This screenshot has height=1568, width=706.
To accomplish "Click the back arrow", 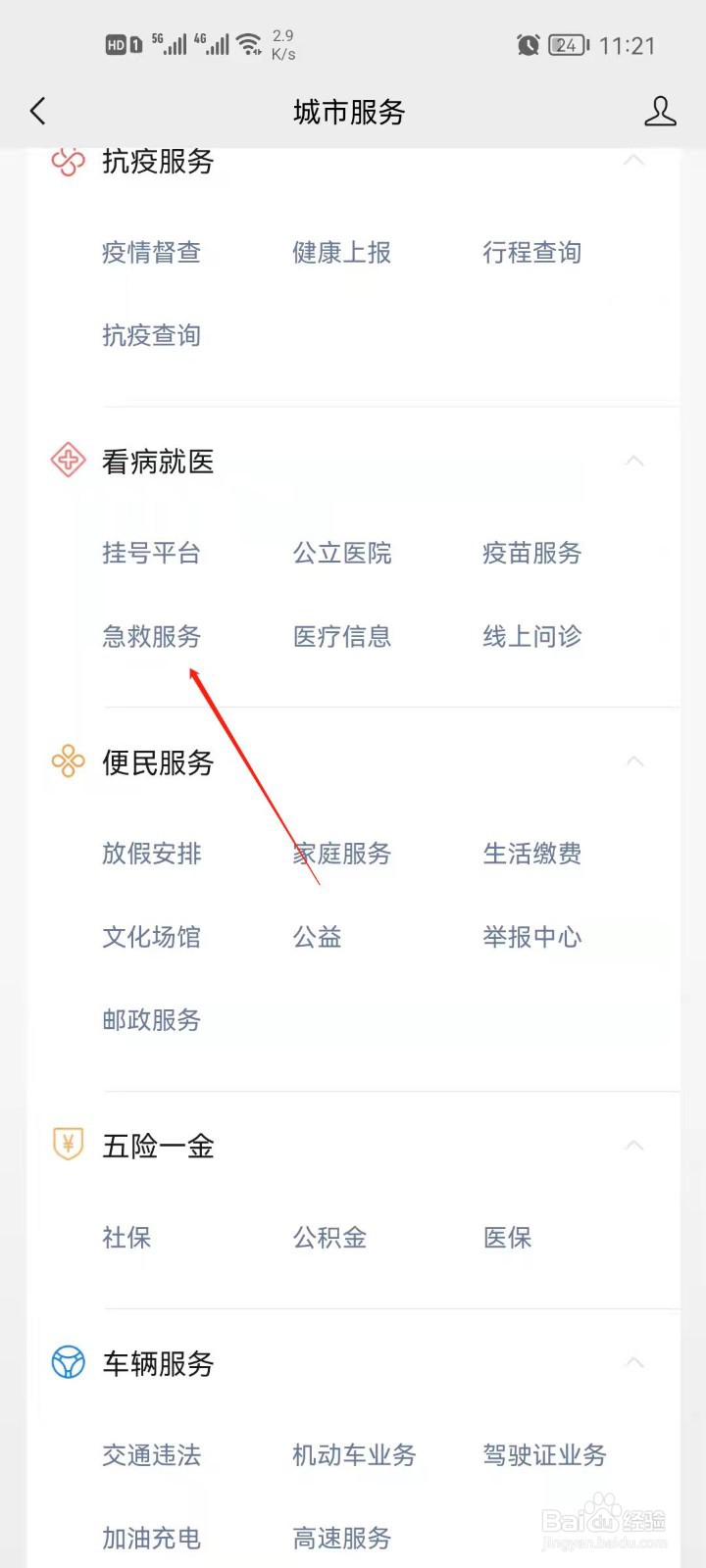I will coord(37,111).
